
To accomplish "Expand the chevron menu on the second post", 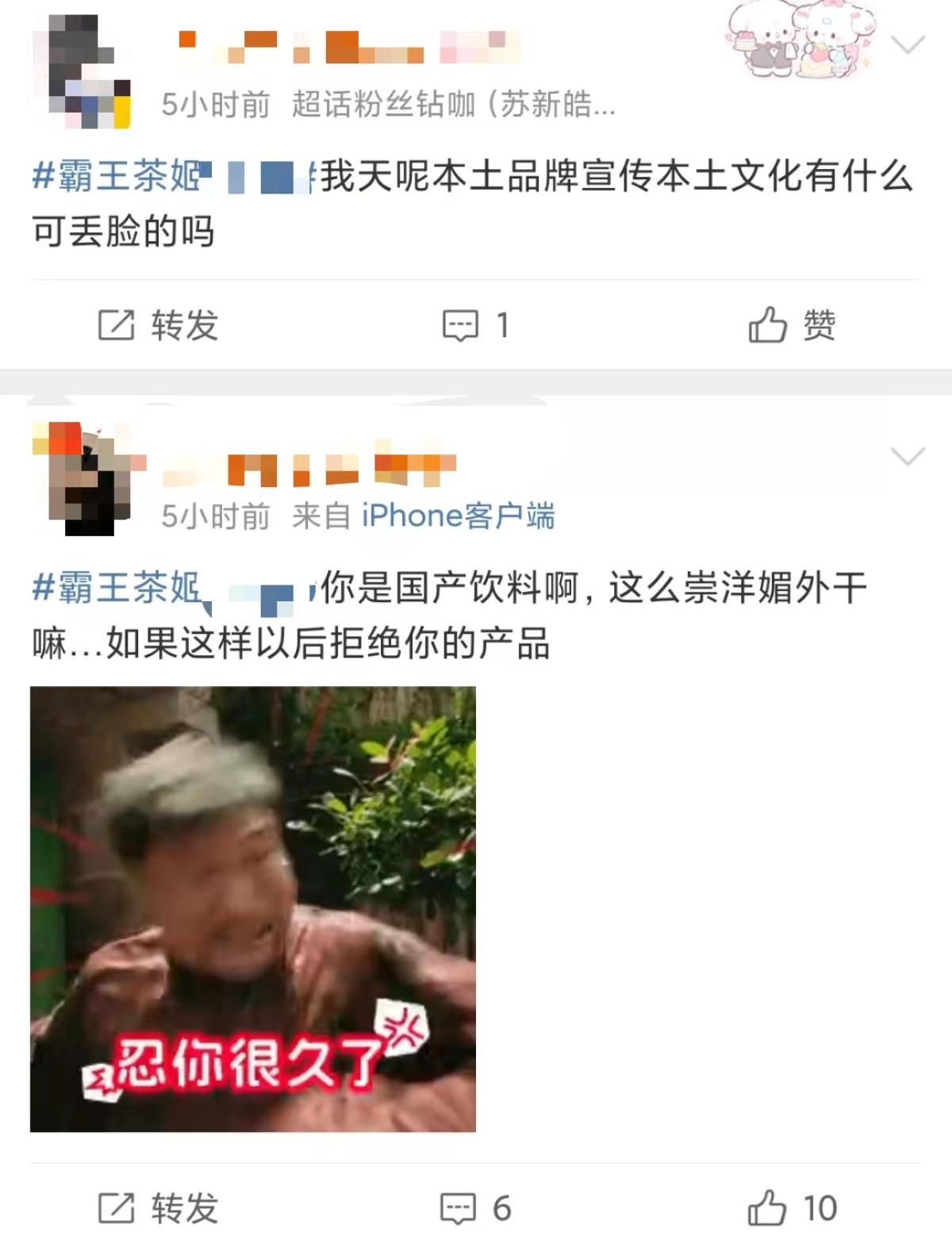I will click(908, 456).
